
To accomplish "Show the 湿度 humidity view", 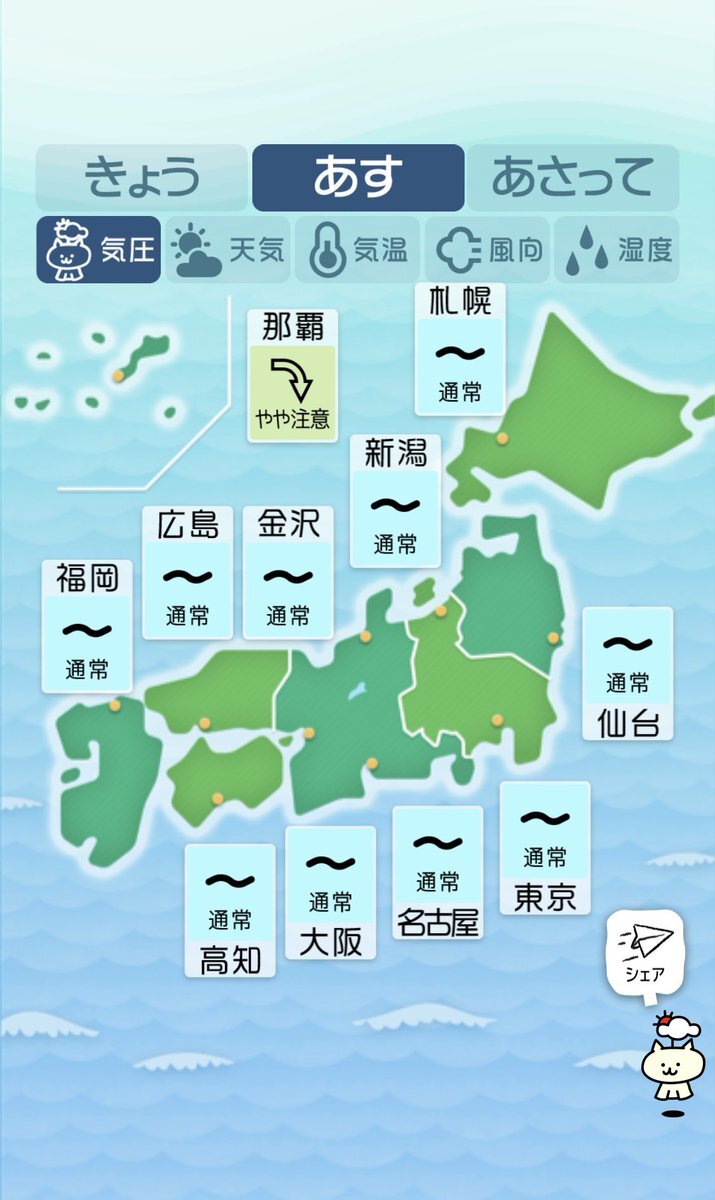I will pos(616,250).
